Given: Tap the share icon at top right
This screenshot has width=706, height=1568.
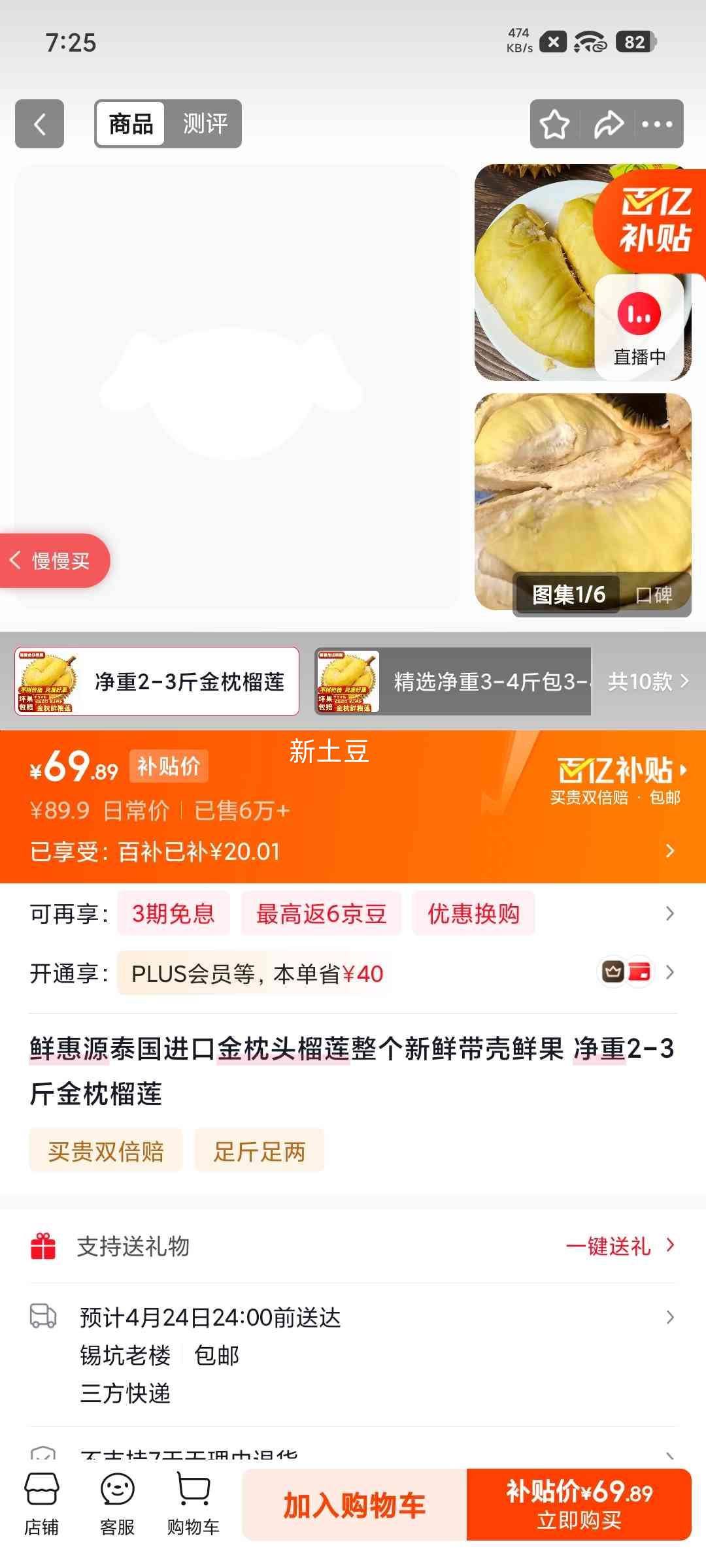Looking at the screenshot, I should pyautogui.click(x=609, y=123).
